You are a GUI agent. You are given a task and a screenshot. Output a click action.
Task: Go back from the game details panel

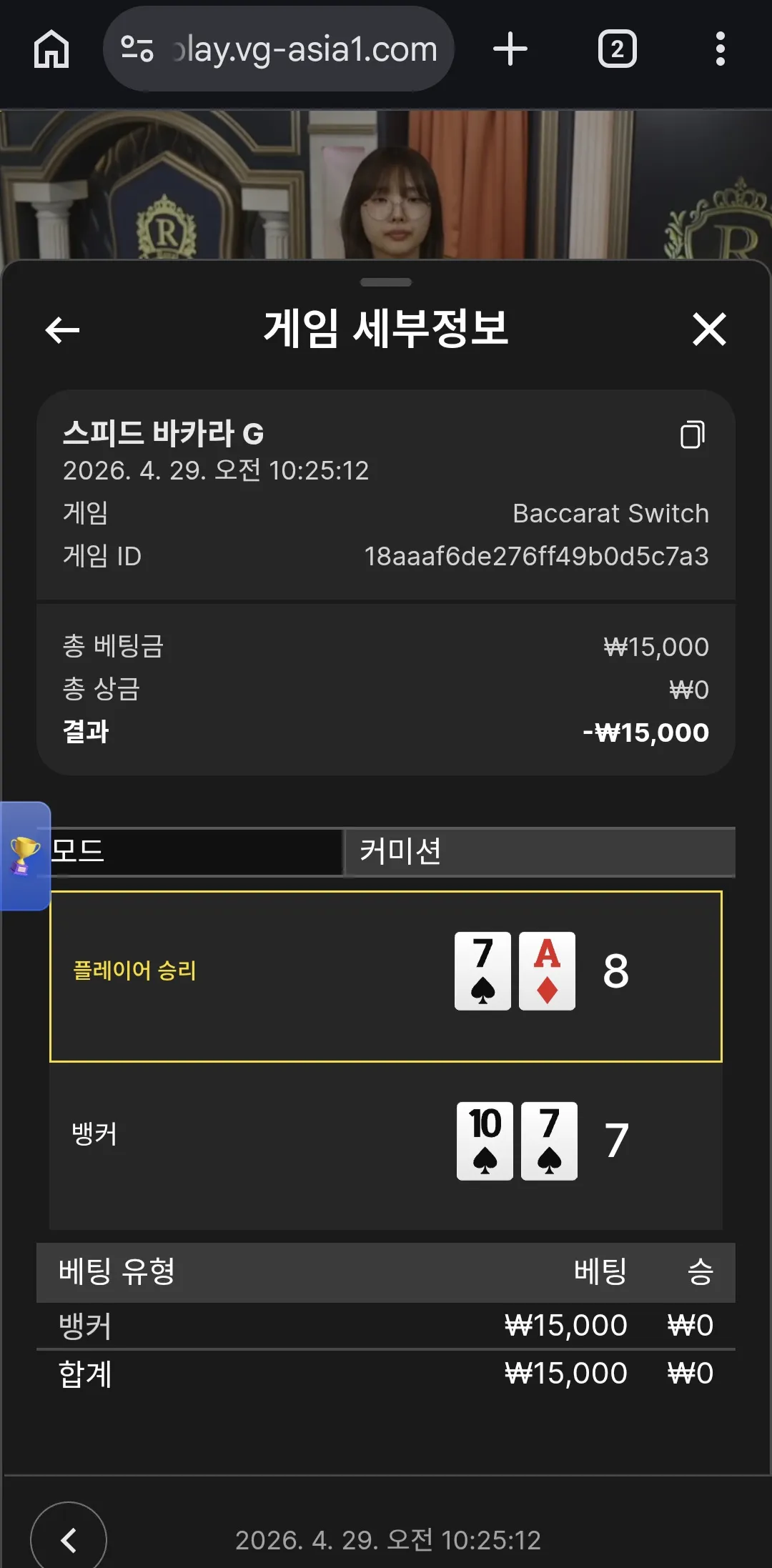point(62,329)
